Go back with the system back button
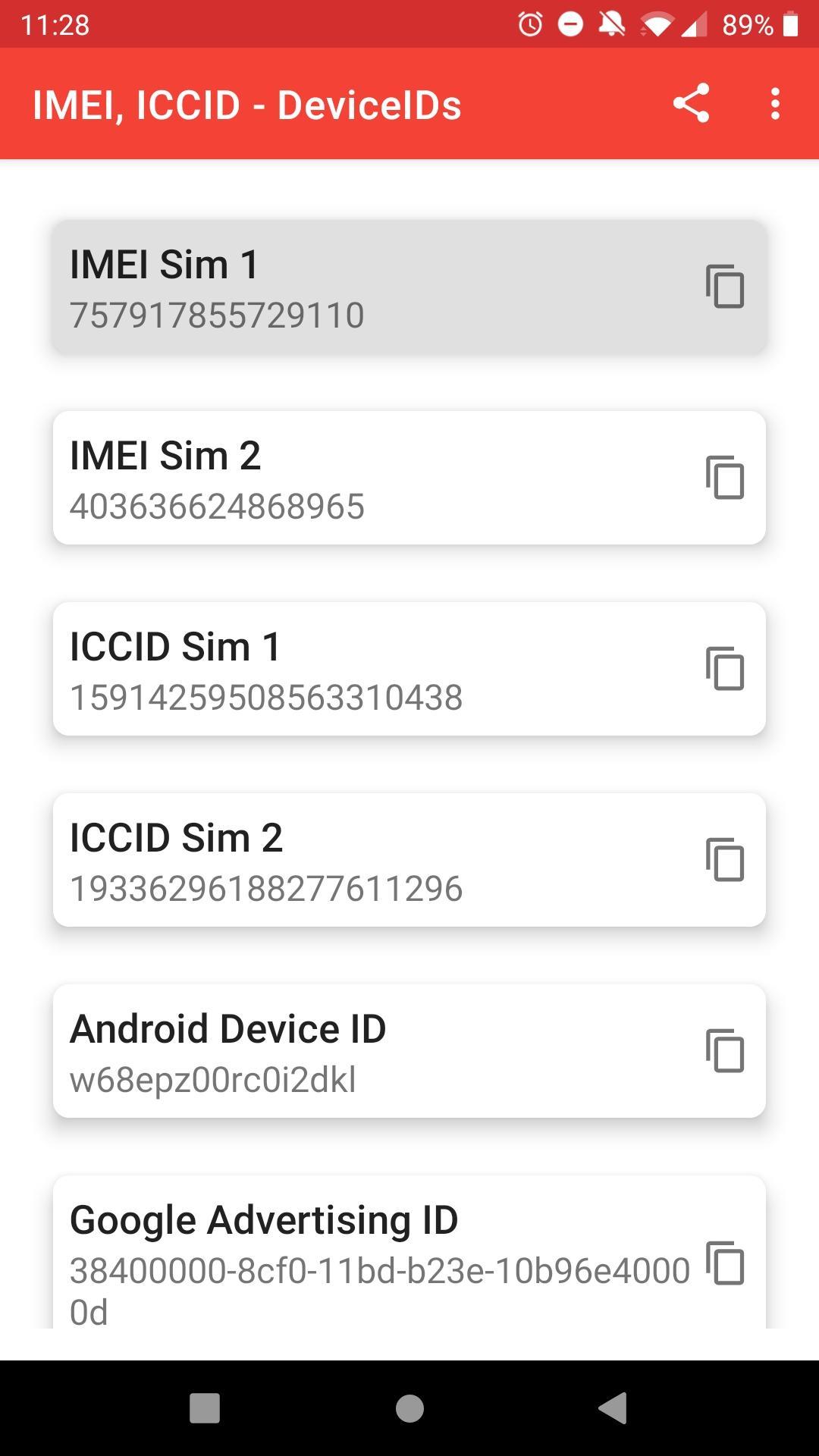 [x=613, y=1408]
